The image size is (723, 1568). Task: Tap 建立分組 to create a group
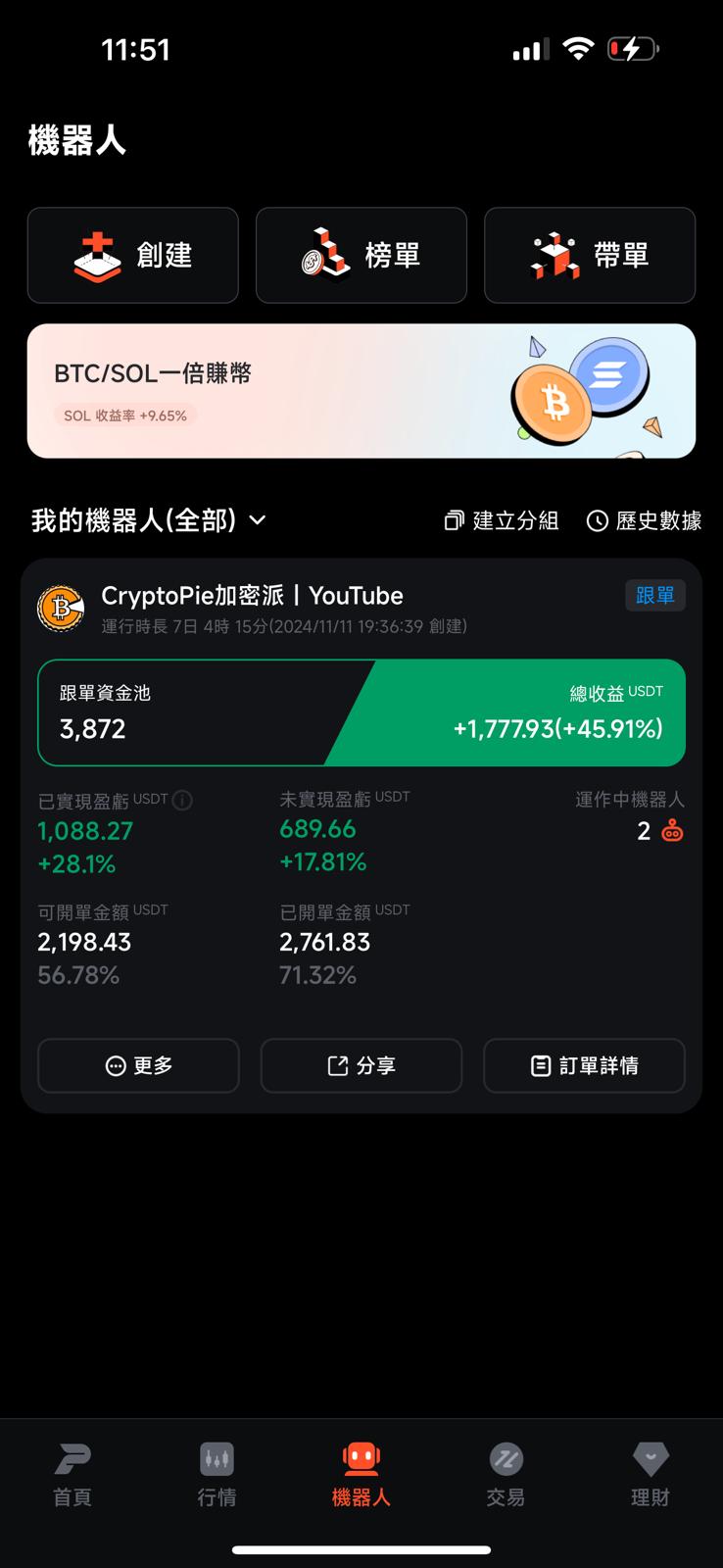(502, 520)
